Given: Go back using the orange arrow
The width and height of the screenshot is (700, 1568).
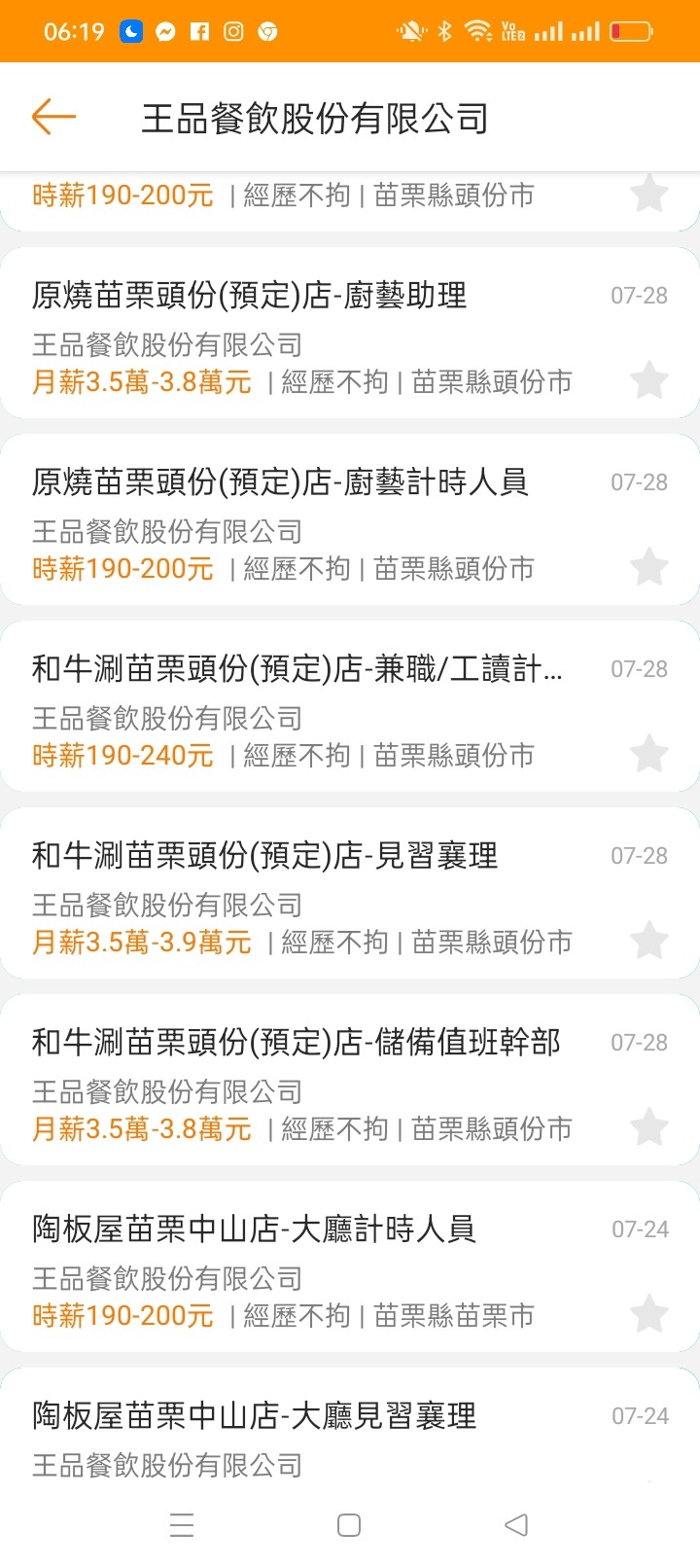Looking at the screenshot, I should pyautogui.click(x=53, y=117).
